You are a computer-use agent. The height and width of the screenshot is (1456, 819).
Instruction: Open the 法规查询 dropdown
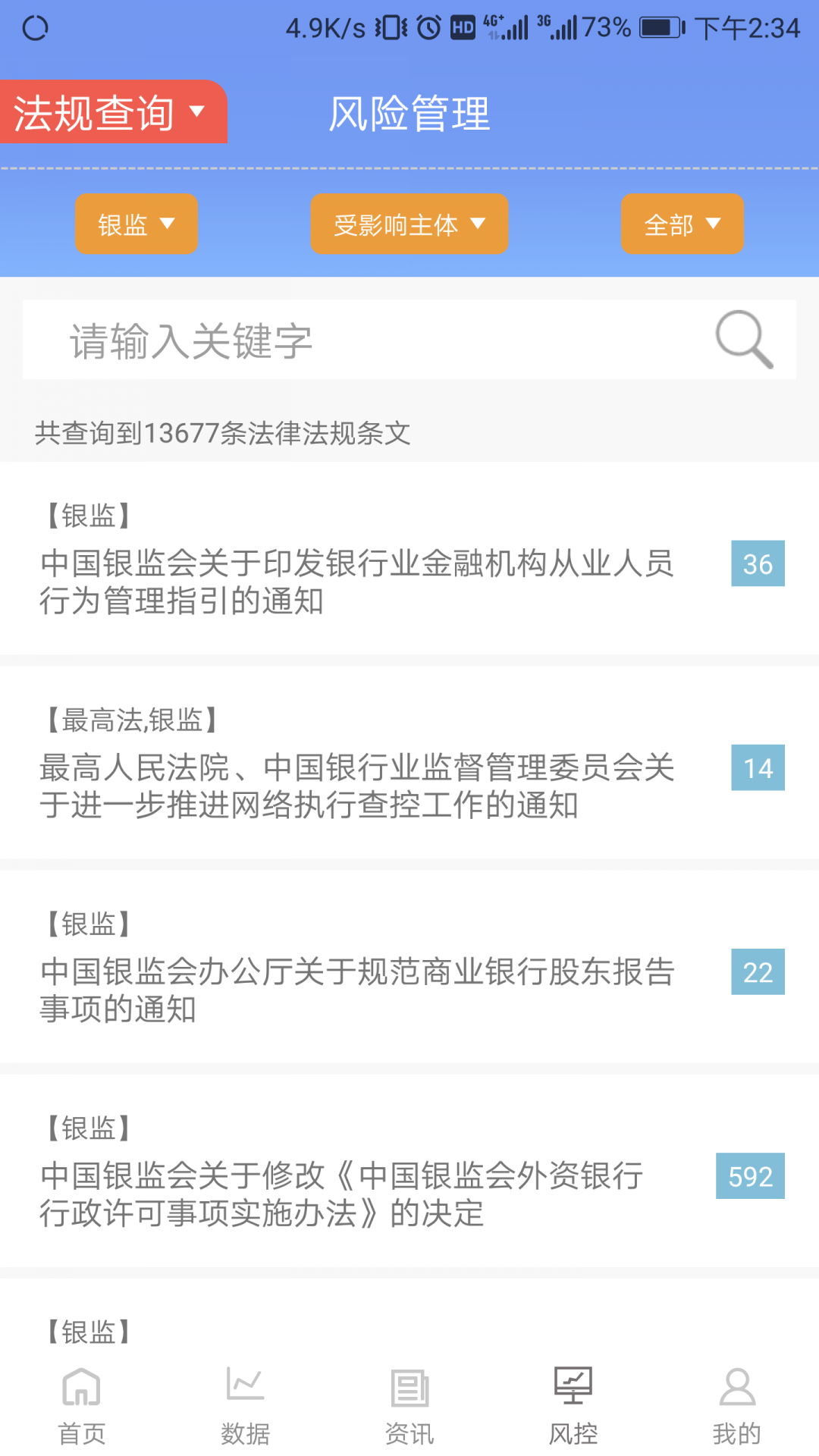pyautogui.click(x=112, y=112)
